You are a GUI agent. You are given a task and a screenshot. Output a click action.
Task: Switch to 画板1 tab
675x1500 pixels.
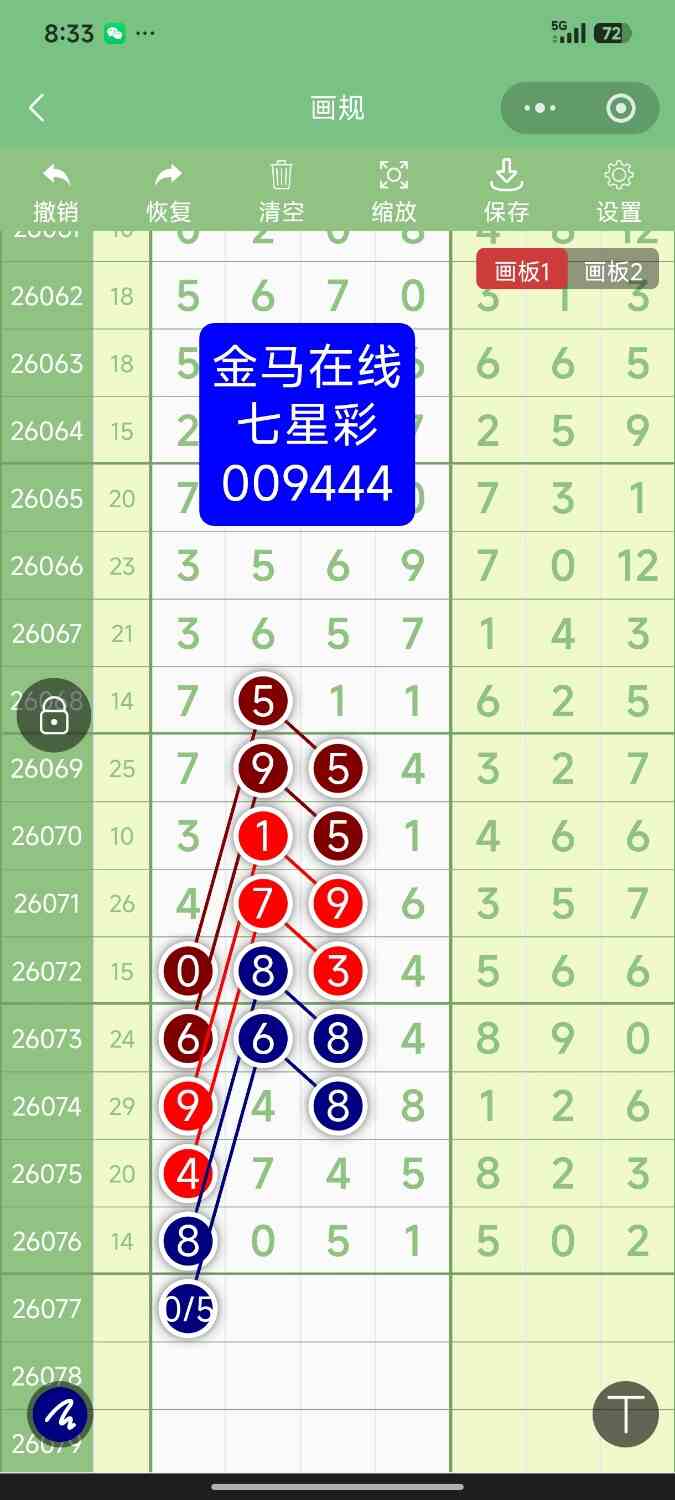click(x=522, y=271)
